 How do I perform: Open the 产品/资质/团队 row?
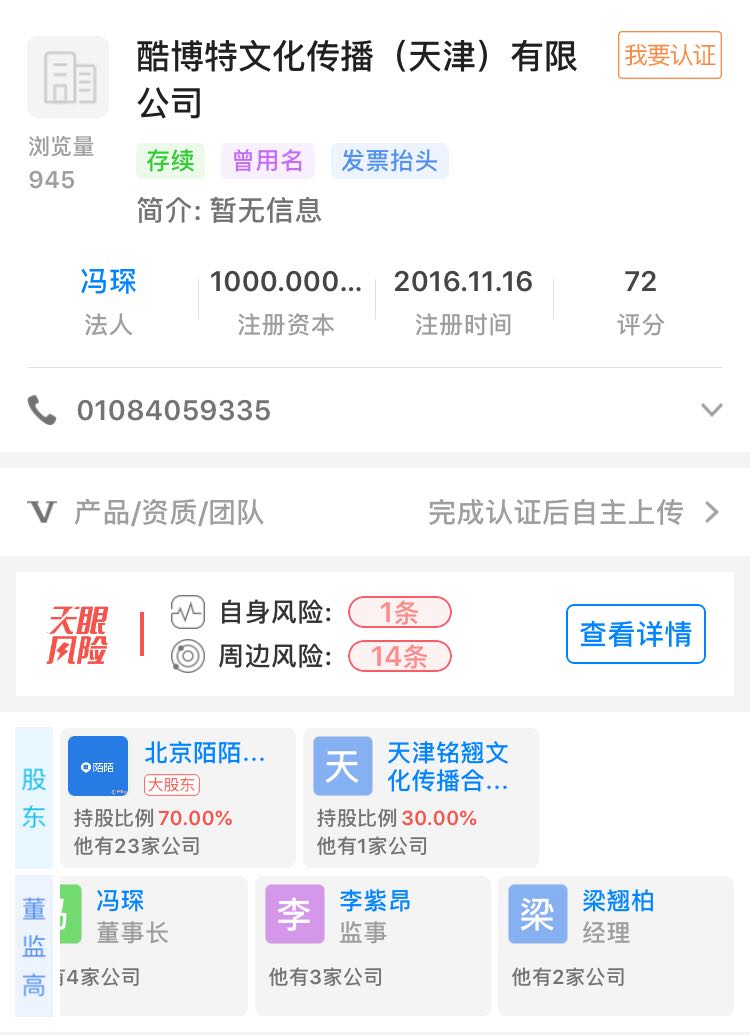click(x=375, y=512)
